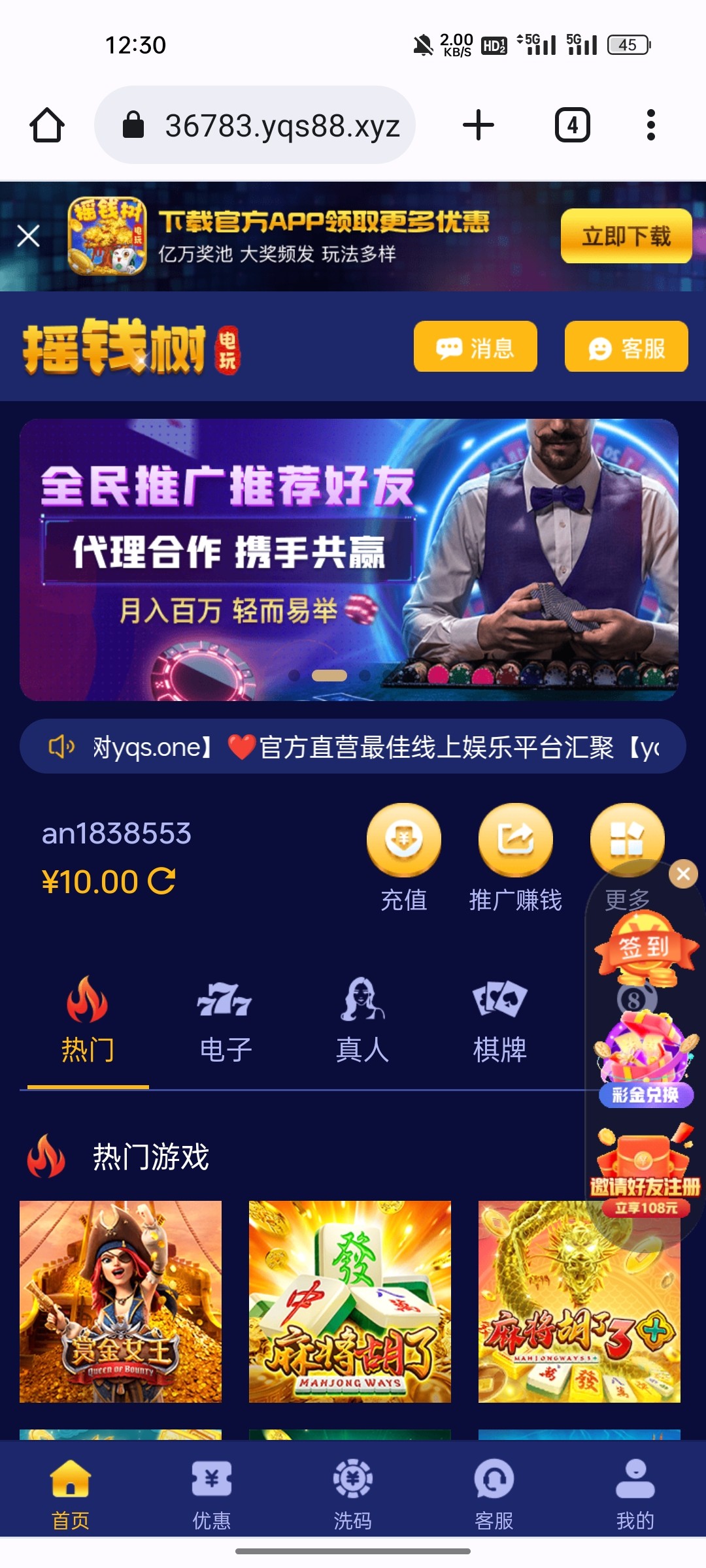Screen dimensions: 706x1568
Task: Open the tab switcher showing 4 tabs
Action: coord(572,125)
